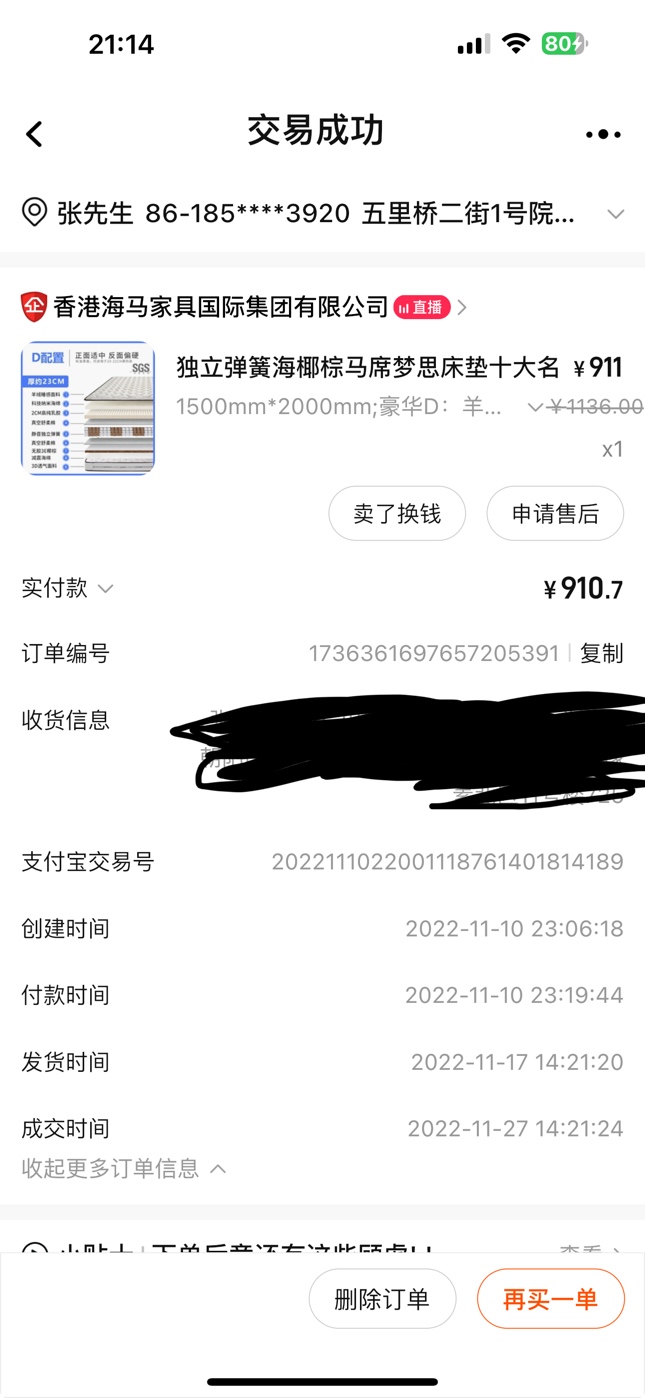Open the three-dot overflow menu
This screenshot has width=645, height=1398.
pos(603,134)
